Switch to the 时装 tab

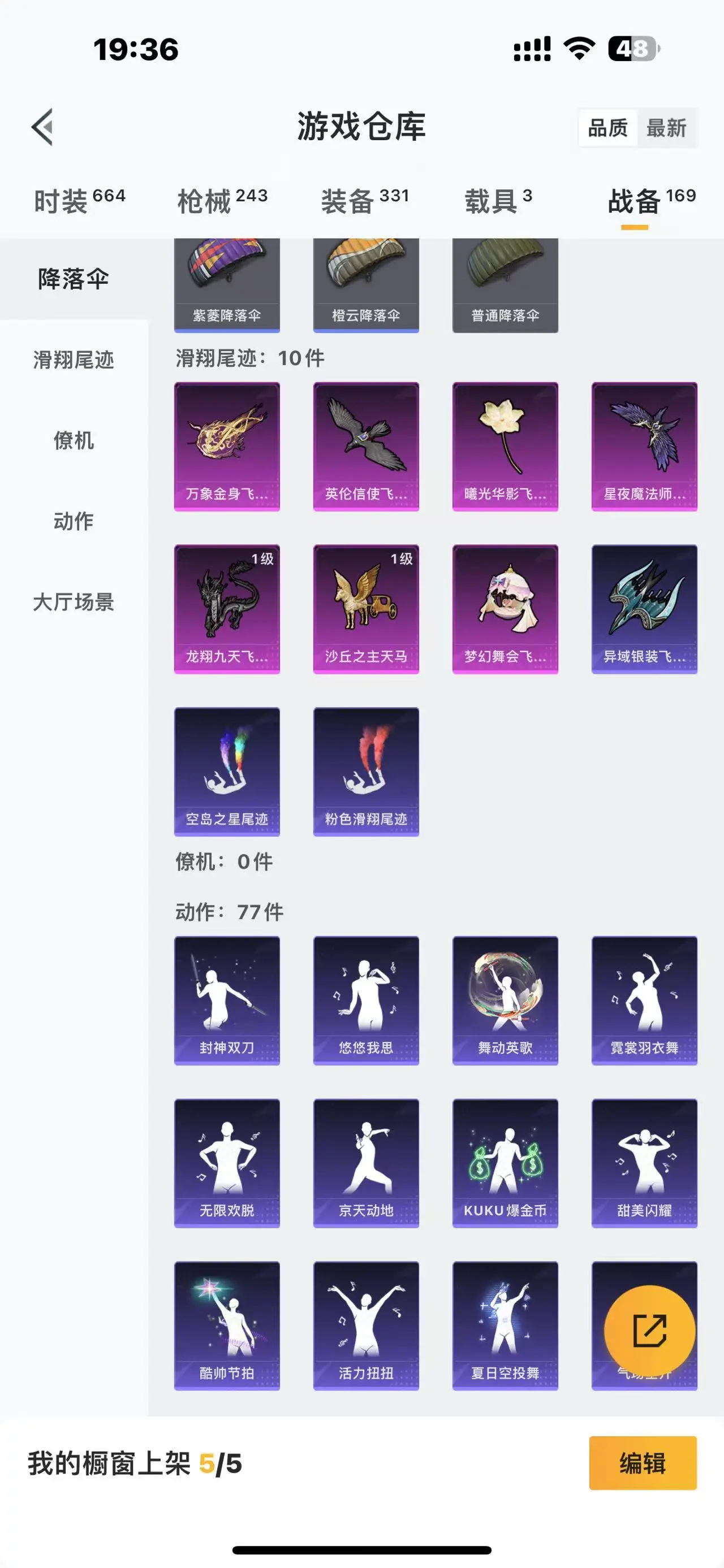[x=79, y=200]
